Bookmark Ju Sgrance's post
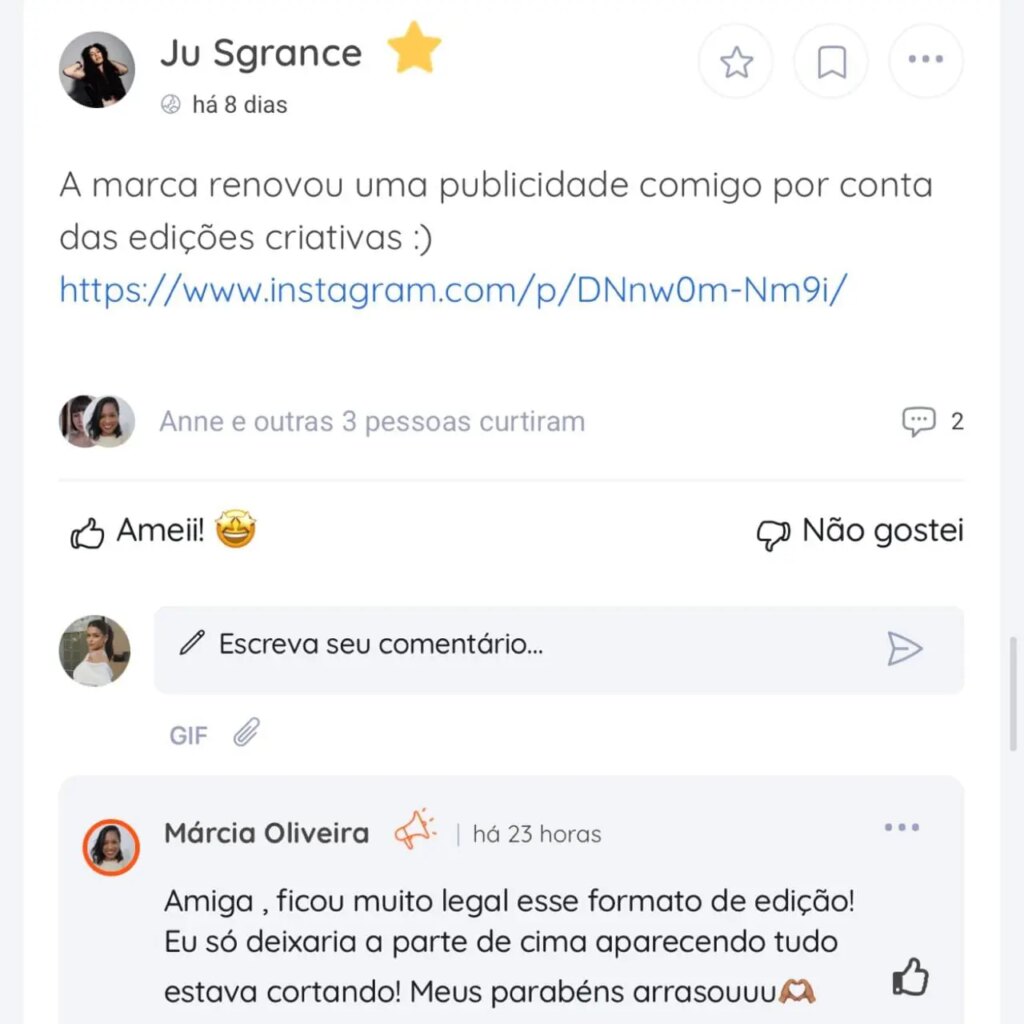Screen dimensions: 1024x1024 tap(831, 61)
